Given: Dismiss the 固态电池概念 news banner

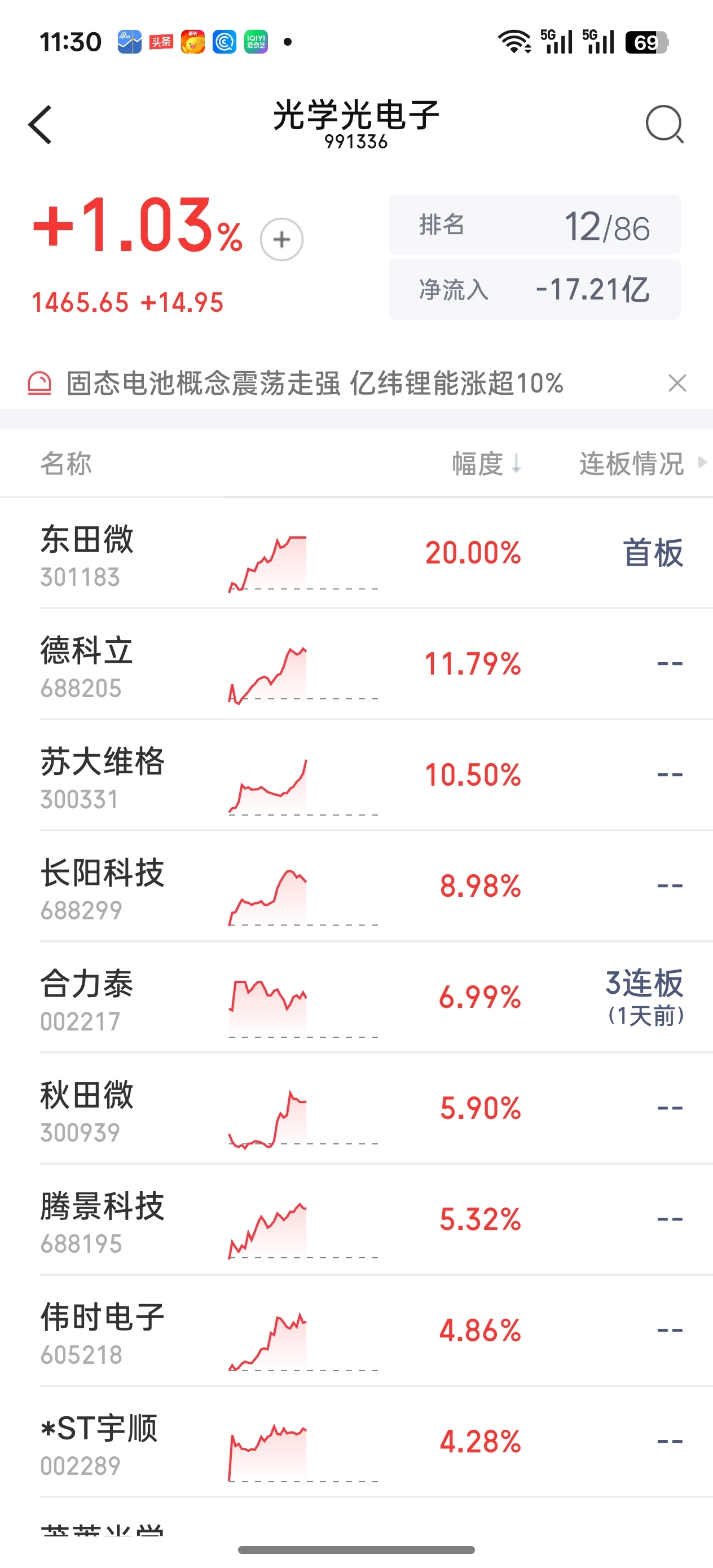Looking at the screenshot, I should coord(677,383).
